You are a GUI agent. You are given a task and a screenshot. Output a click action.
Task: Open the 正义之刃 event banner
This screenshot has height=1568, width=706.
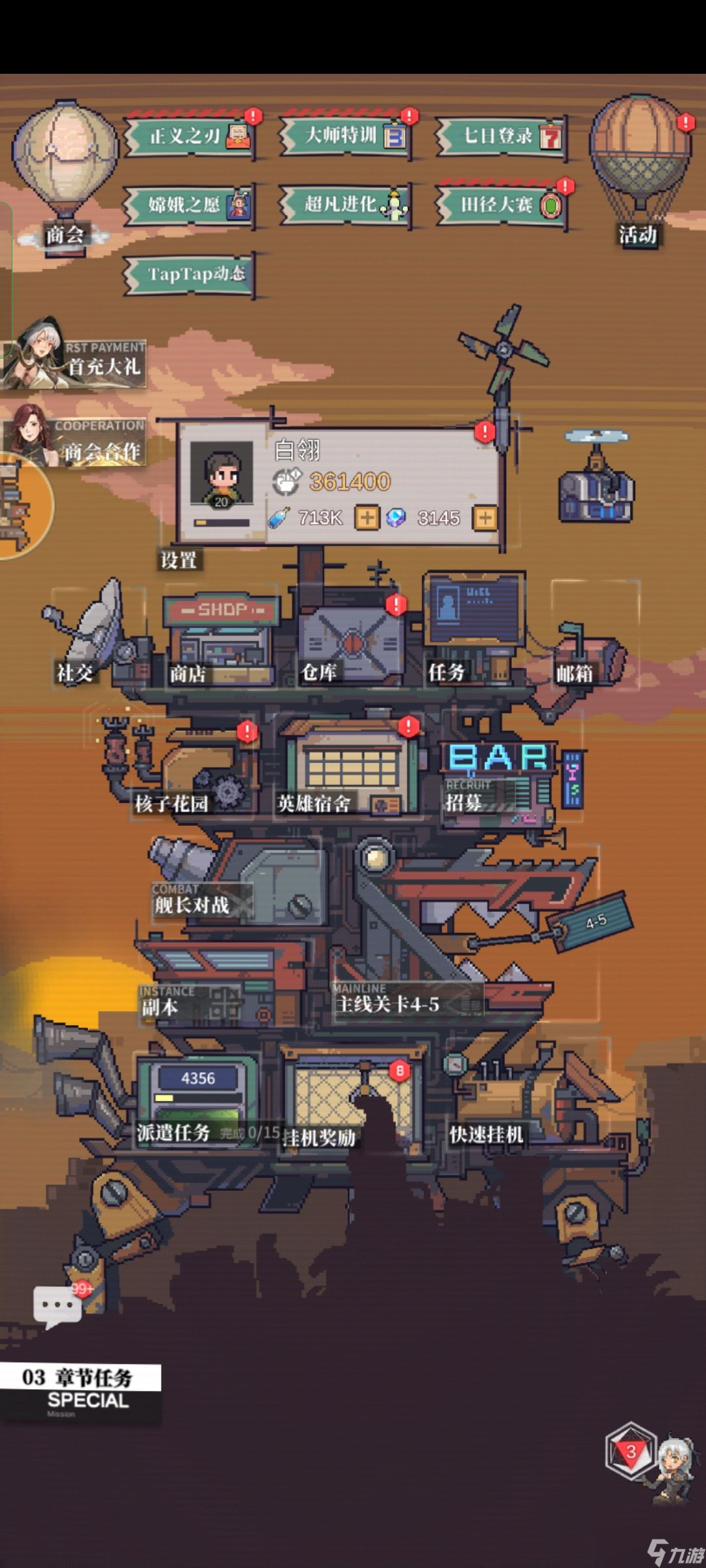pos(190,137)
